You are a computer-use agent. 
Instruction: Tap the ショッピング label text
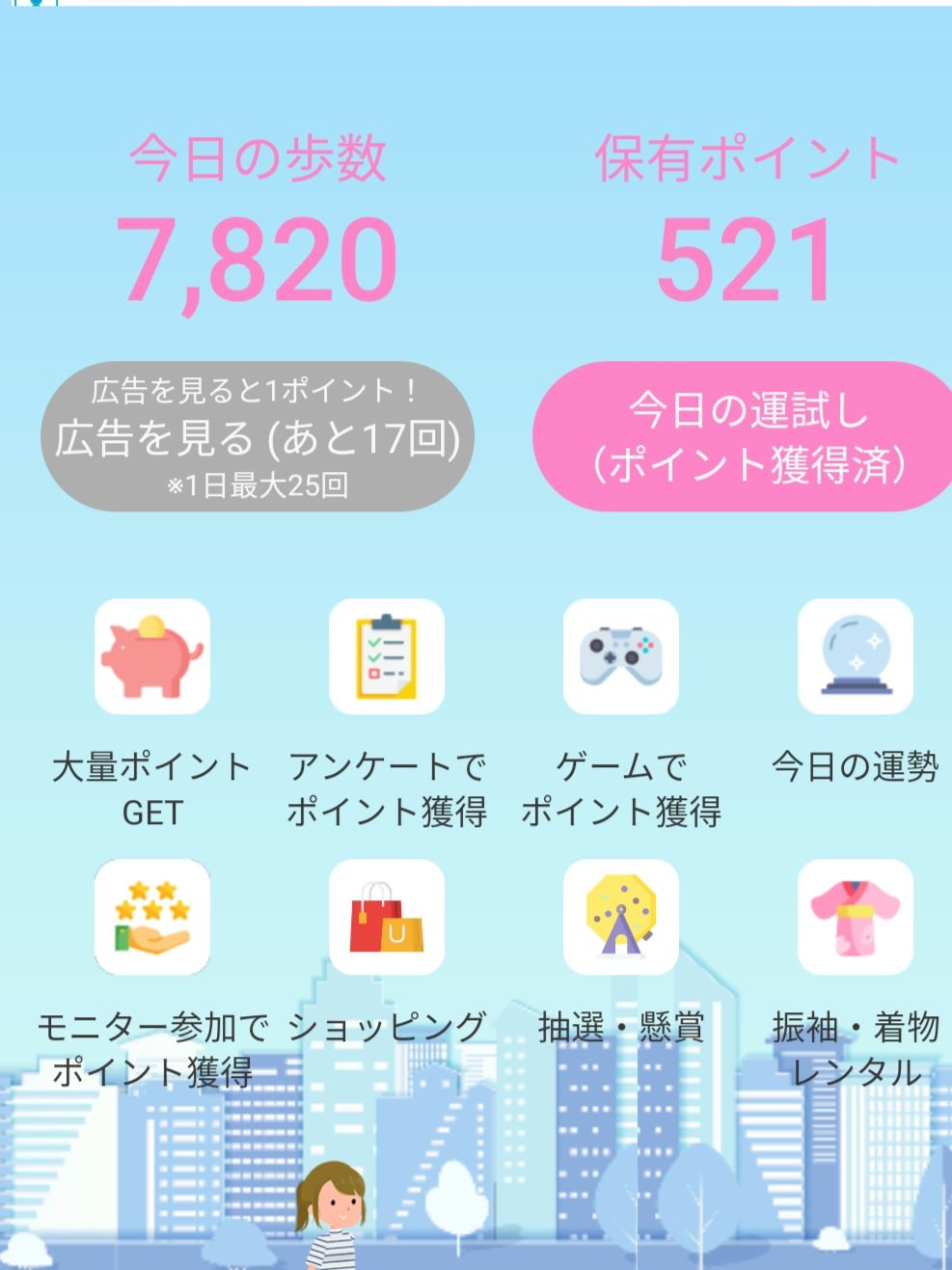tap(387, 1028)
